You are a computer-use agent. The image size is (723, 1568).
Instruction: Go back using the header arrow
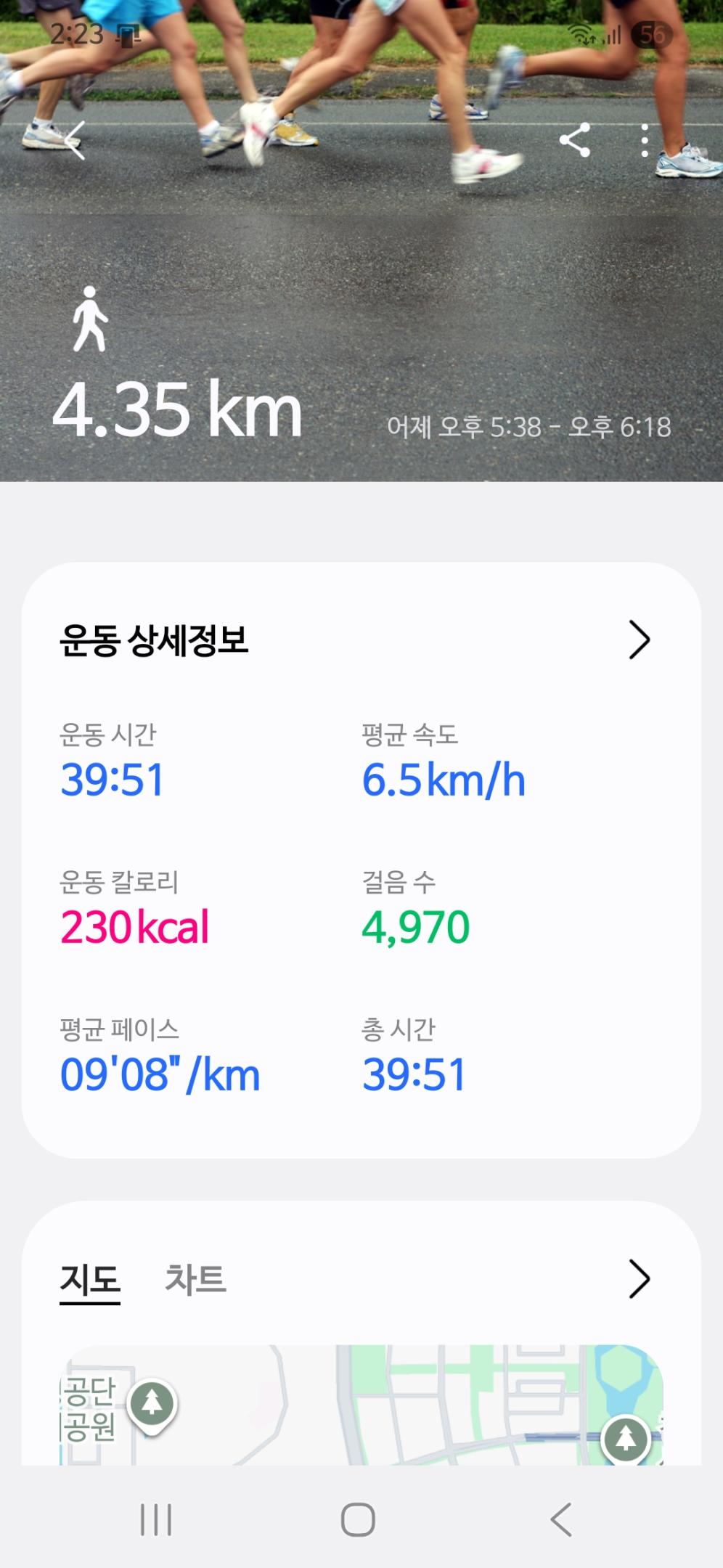[x=75, y=140]
